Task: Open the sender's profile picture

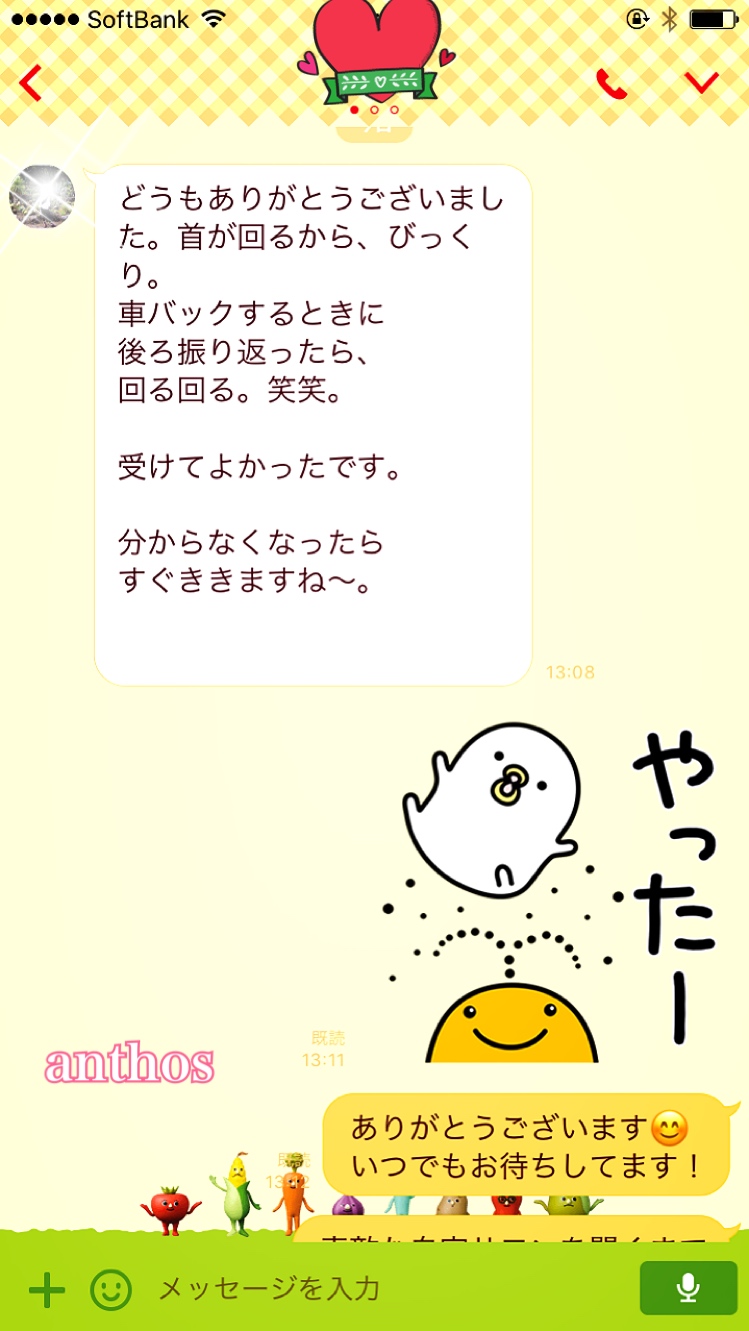Action: tap(42, 196)
